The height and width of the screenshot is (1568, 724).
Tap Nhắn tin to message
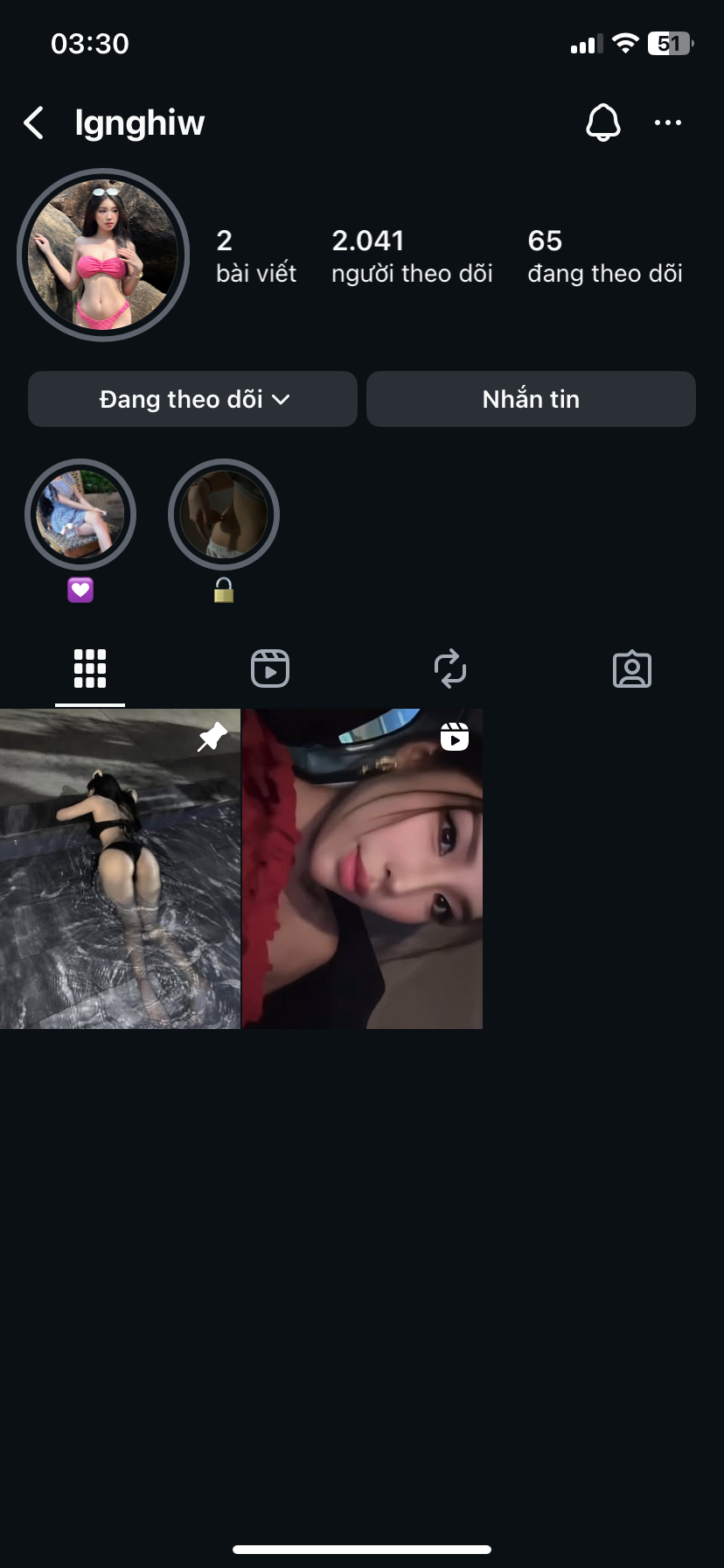(x=531, y=399)
